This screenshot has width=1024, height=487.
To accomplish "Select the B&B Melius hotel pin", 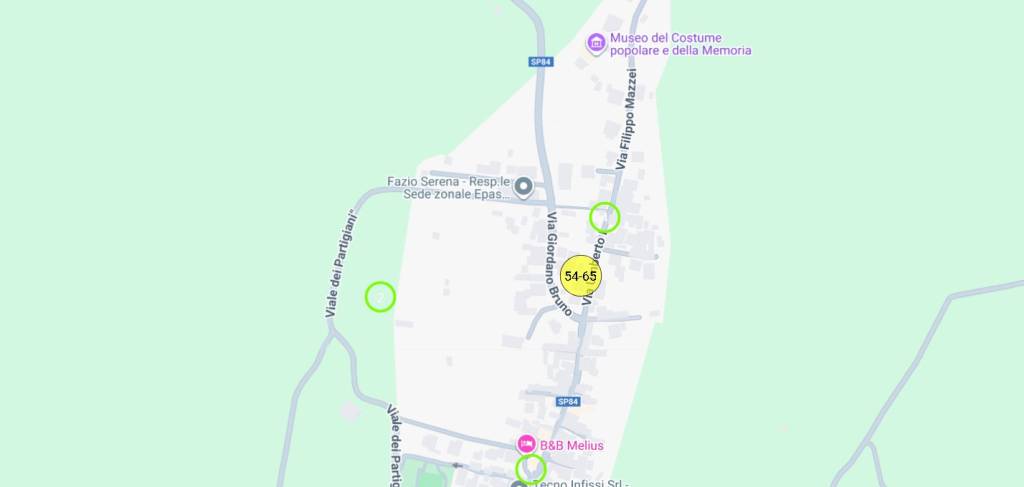I will [x=526, y=444].
